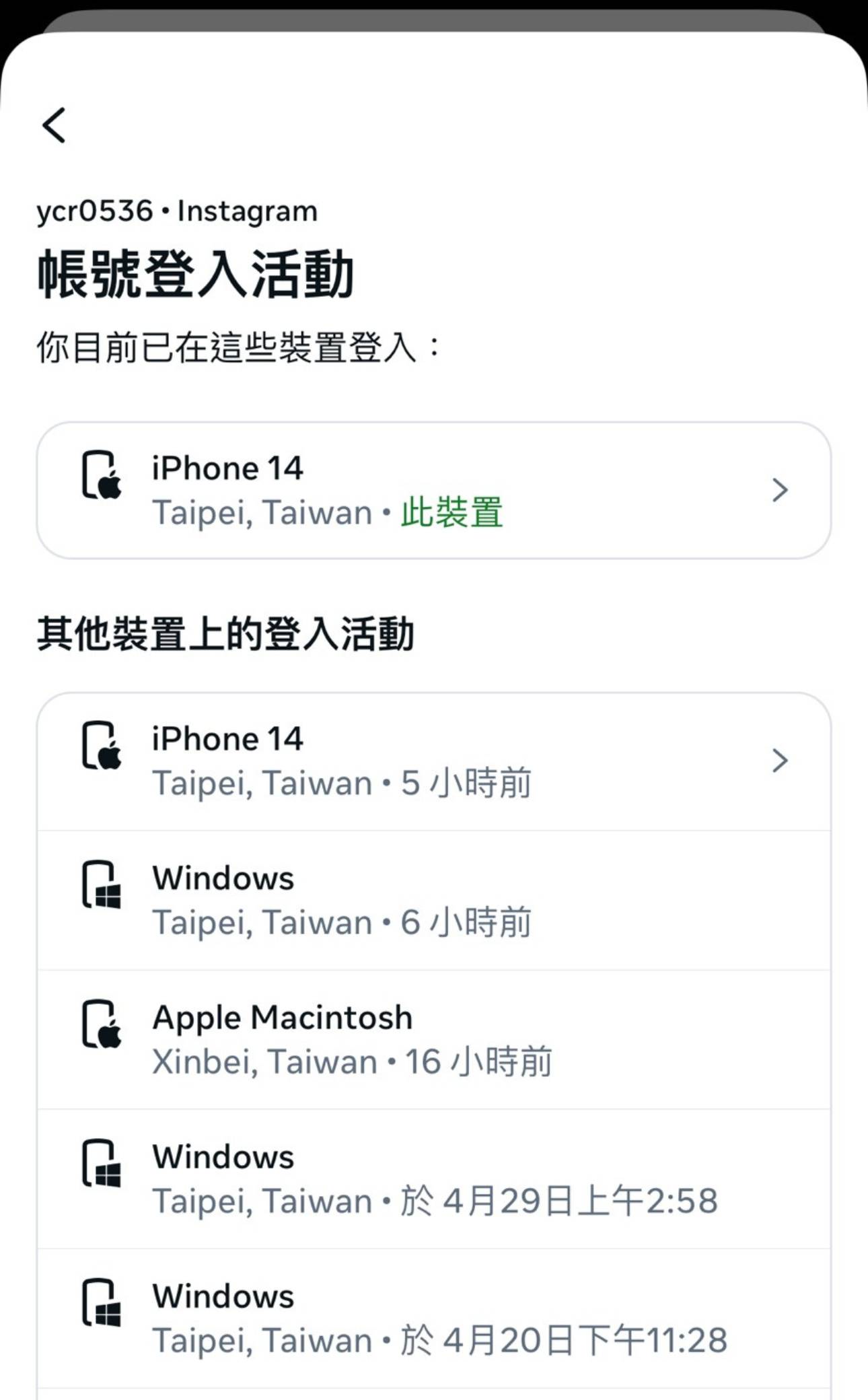Select the 帳號登入活動 page title
868x1400 pixels.
197,273
